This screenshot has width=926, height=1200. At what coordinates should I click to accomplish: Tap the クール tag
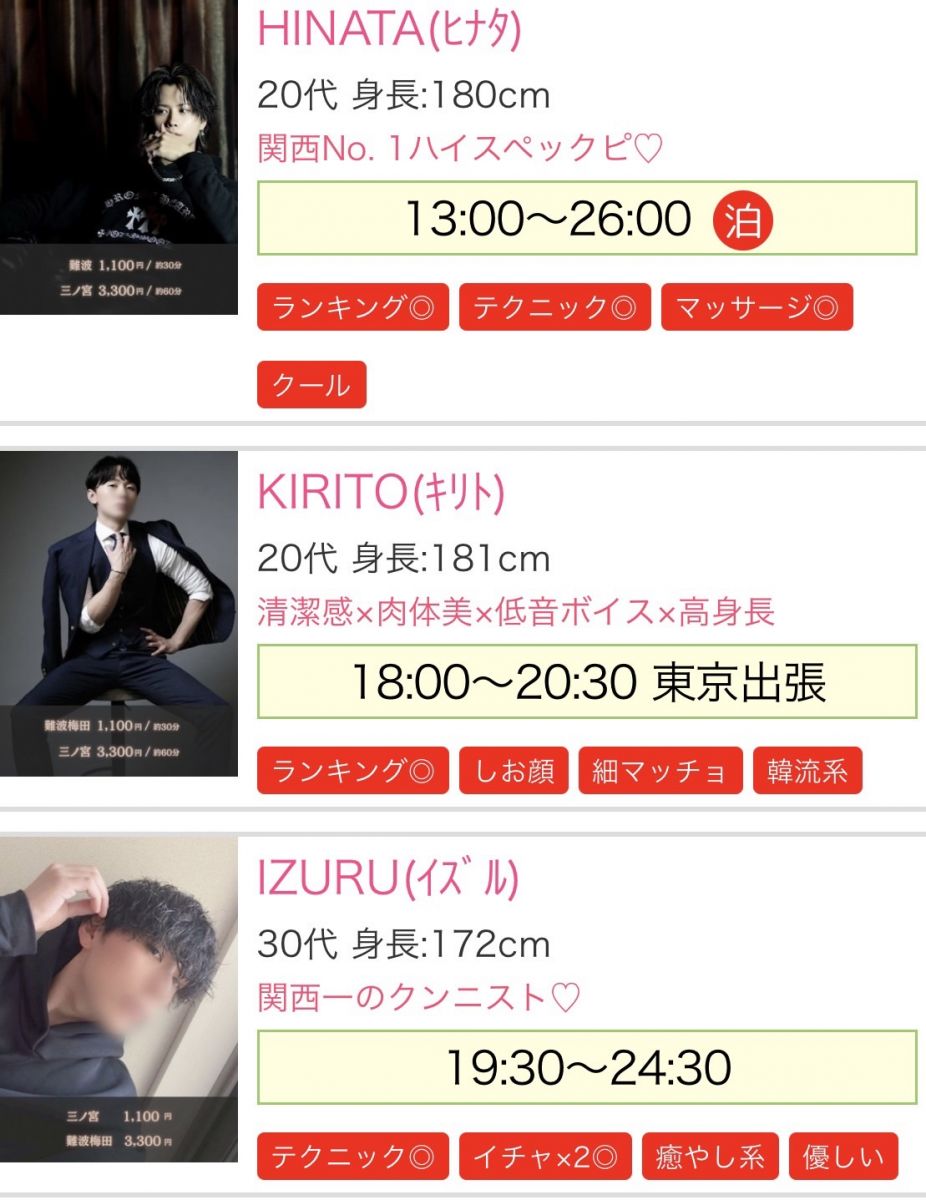tap(312, 385)
